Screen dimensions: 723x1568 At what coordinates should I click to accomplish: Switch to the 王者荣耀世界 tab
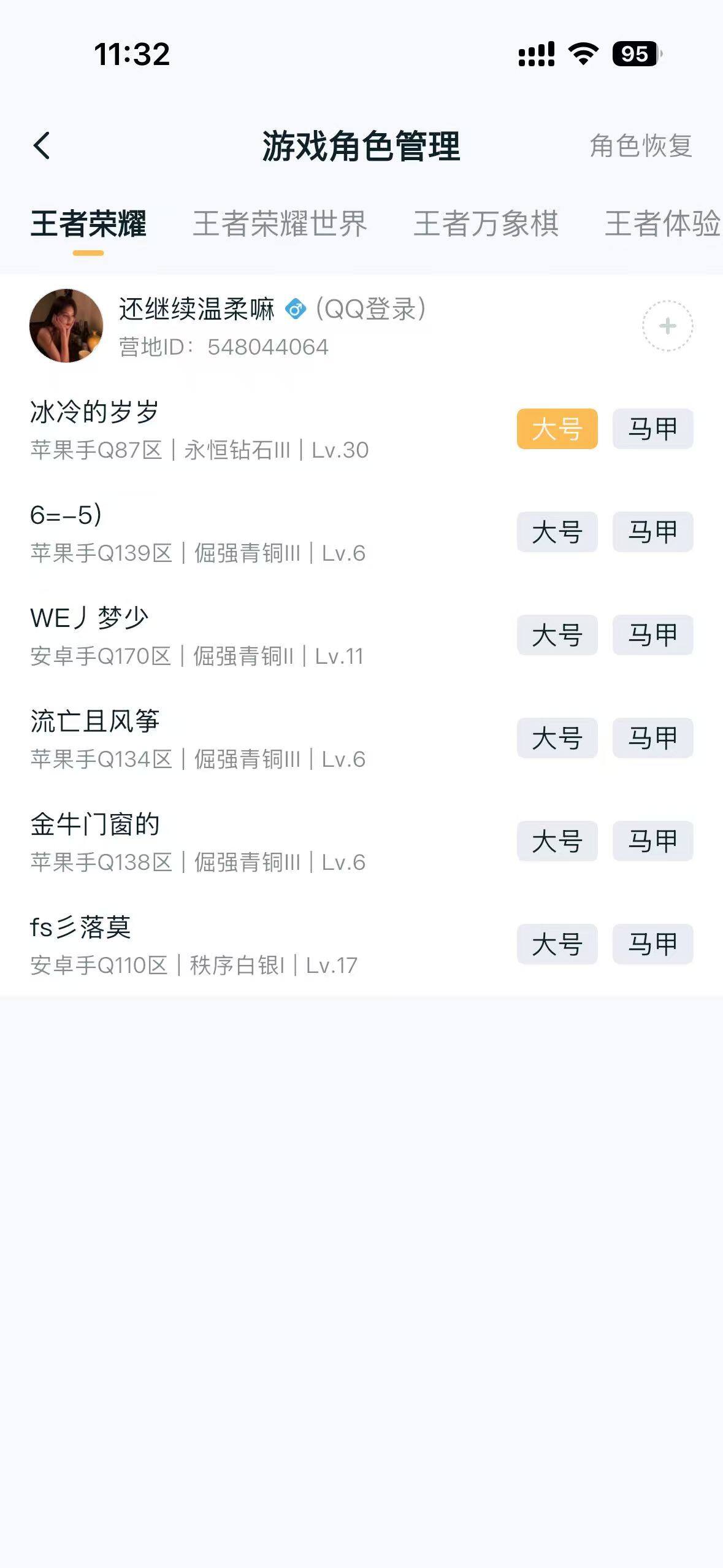tap(281, 225)
